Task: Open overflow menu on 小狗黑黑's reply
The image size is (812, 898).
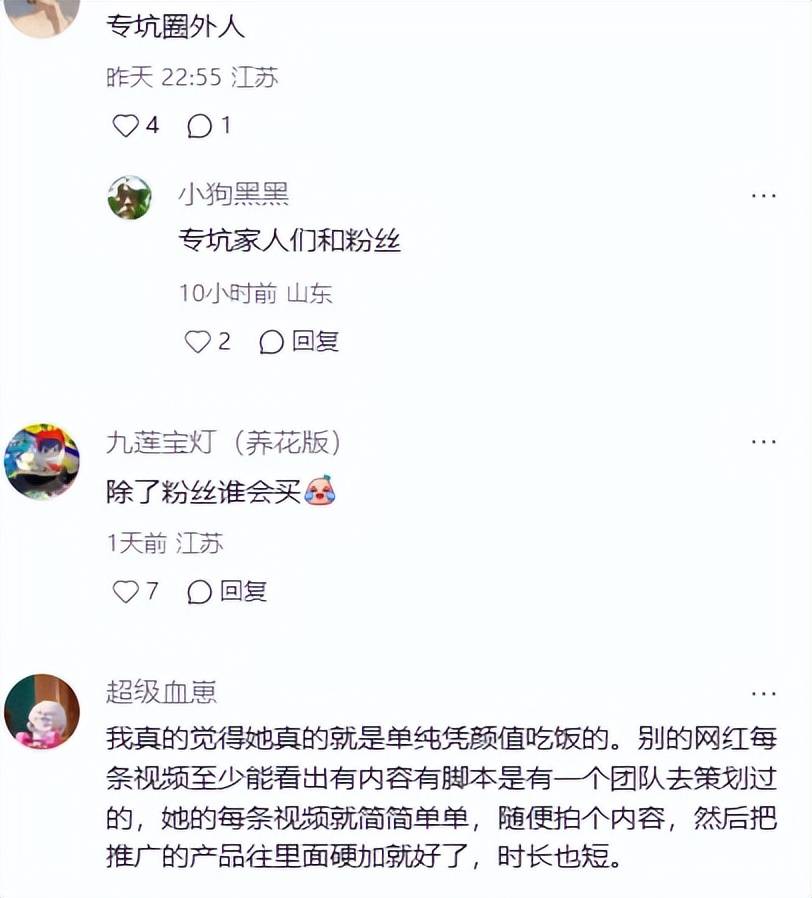Action: [763, 195]
